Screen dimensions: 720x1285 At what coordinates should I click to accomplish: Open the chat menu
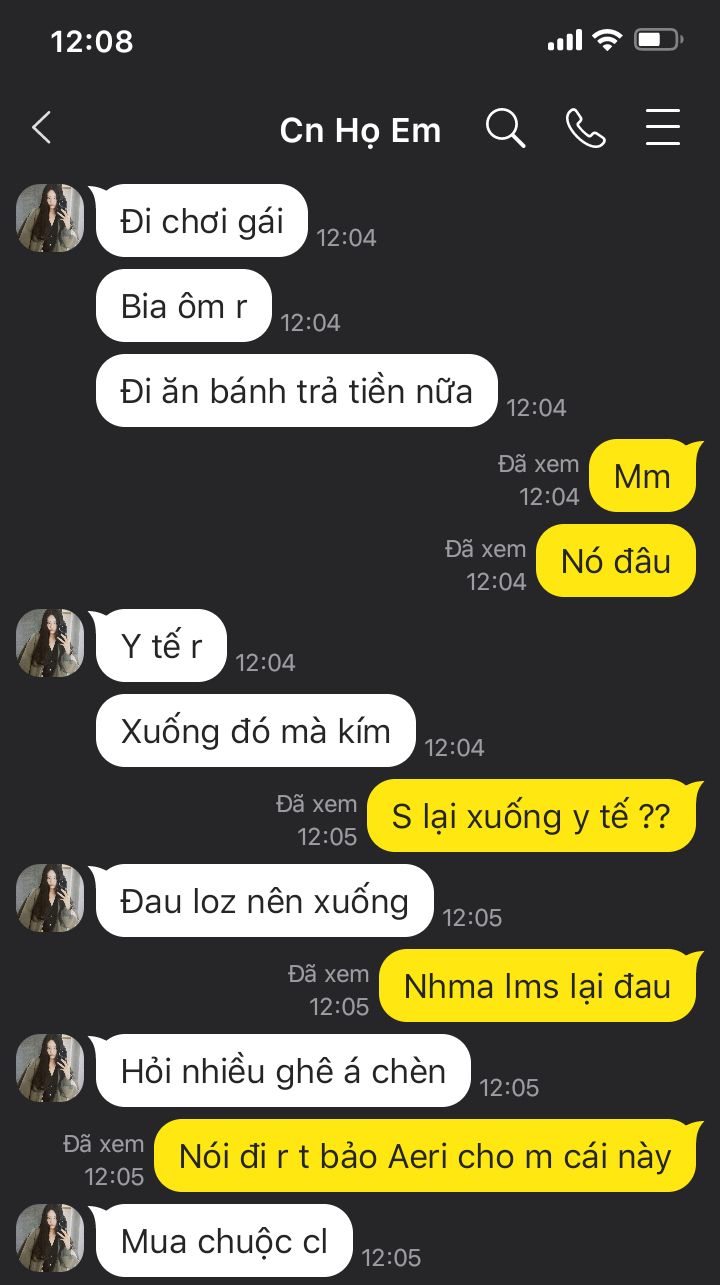pos(662,128)
